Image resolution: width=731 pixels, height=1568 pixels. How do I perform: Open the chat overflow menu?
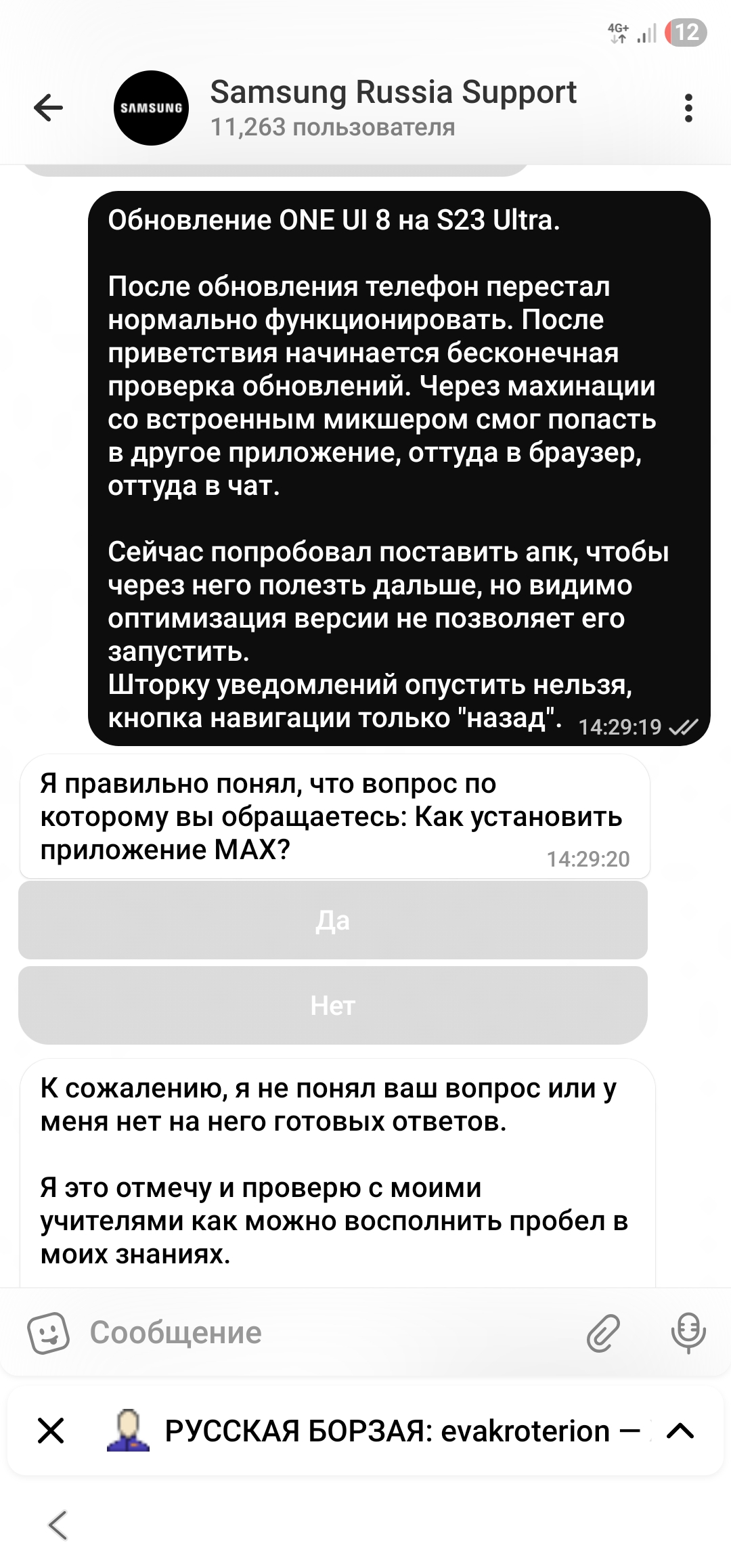tap(688, 108)
